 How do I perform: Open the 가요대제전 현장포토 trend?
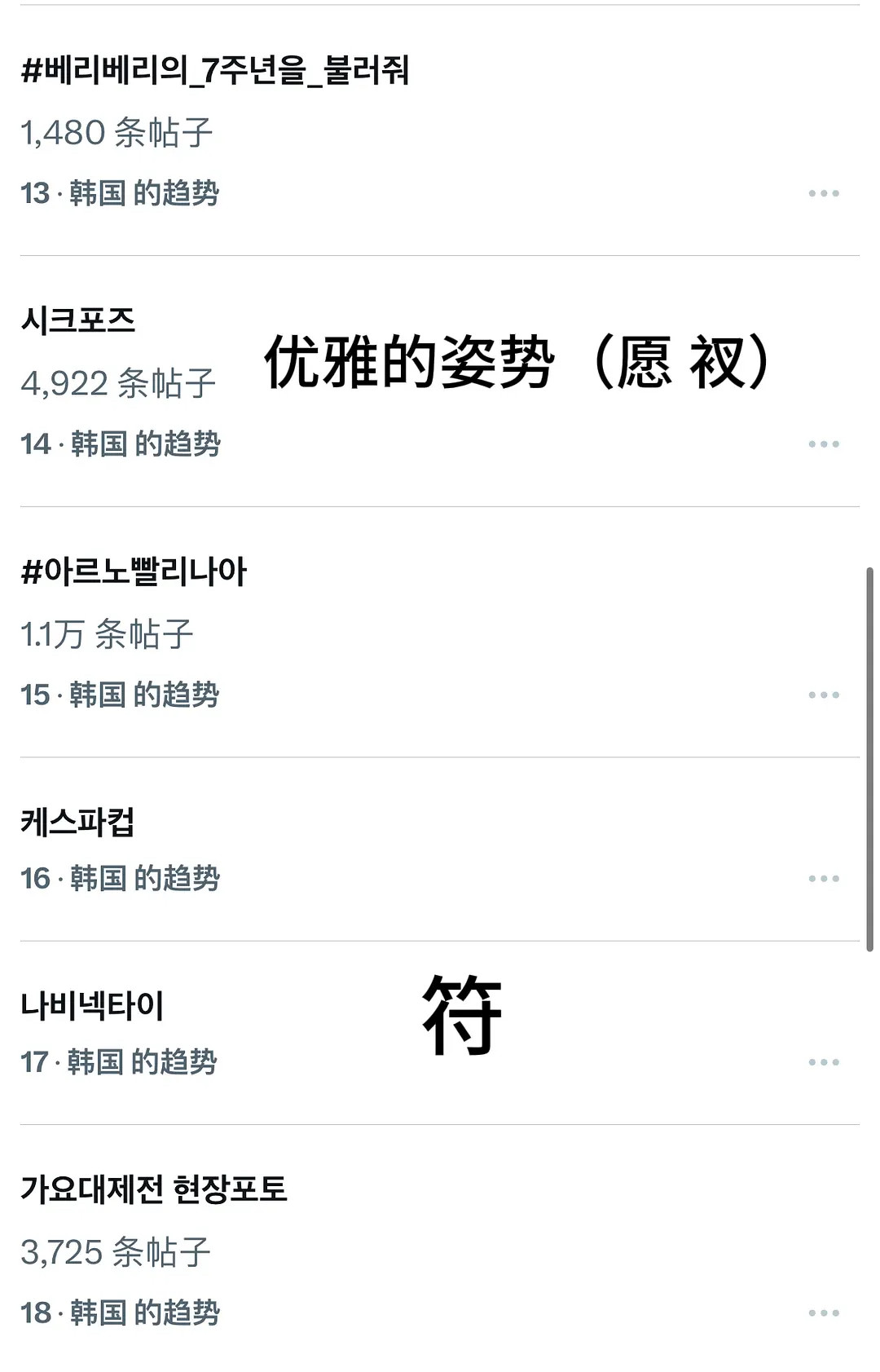(440, 1248)
